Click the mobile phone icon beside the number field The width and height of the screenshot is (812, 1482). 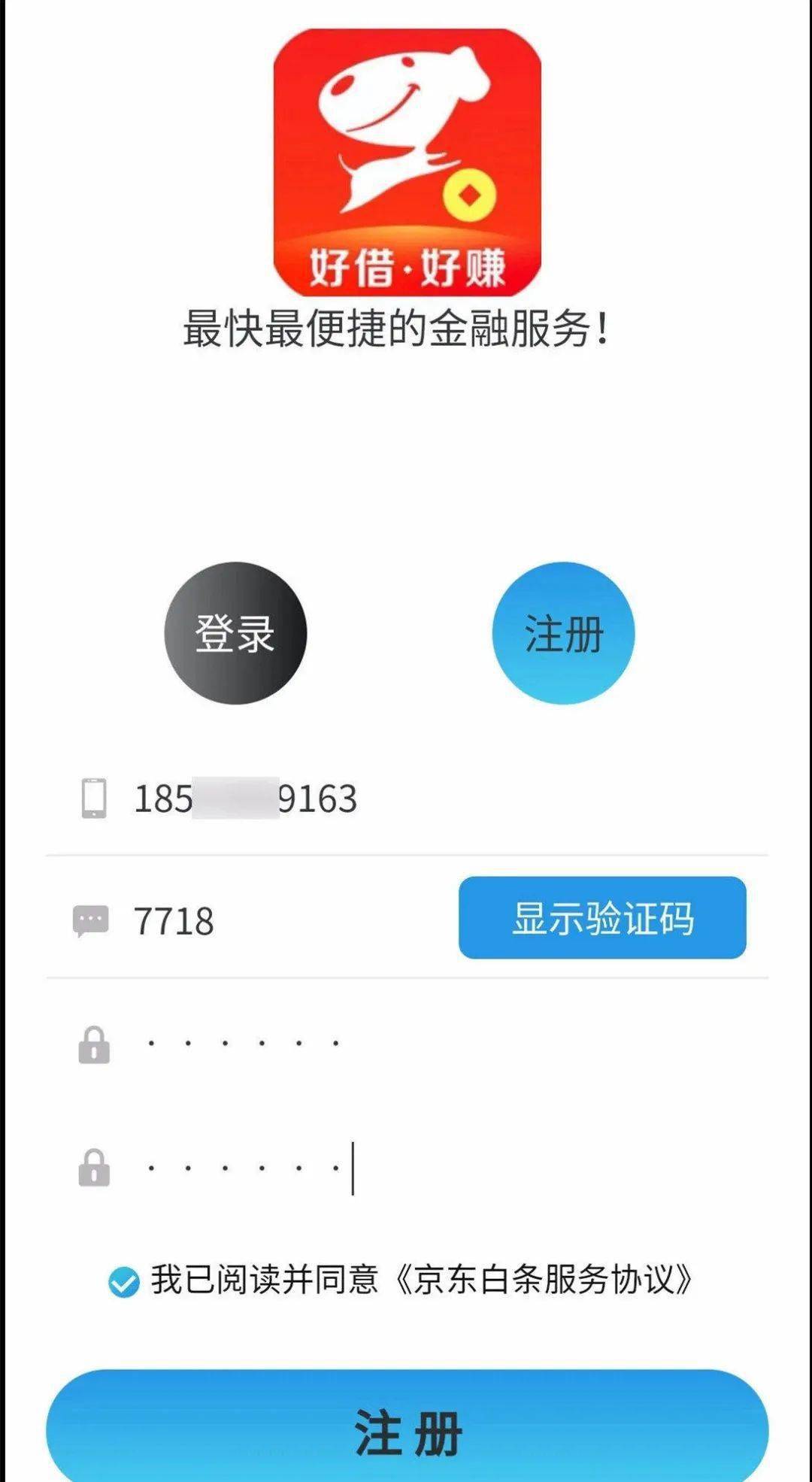pos(92,799)
